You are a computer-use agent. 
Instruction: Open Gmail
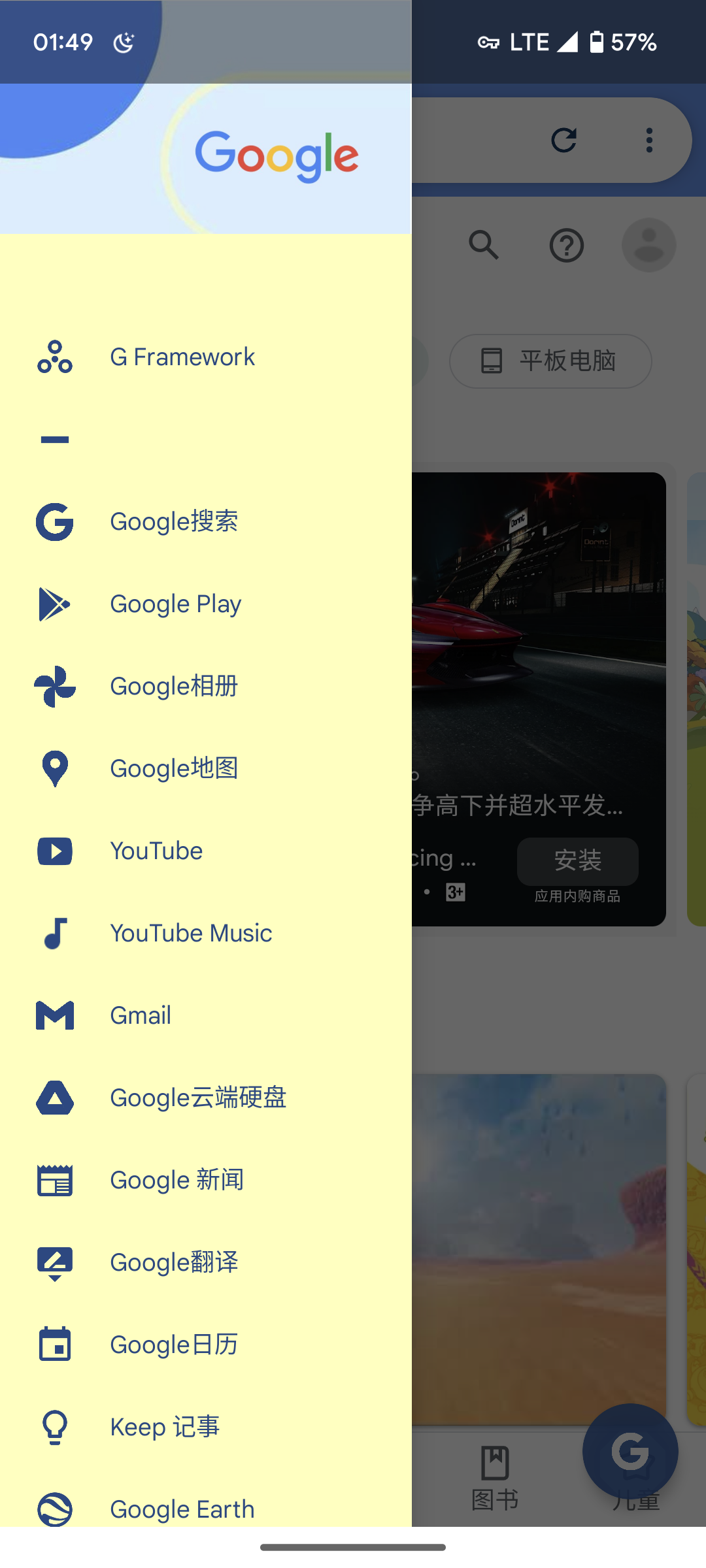(x=141, y=1015)
